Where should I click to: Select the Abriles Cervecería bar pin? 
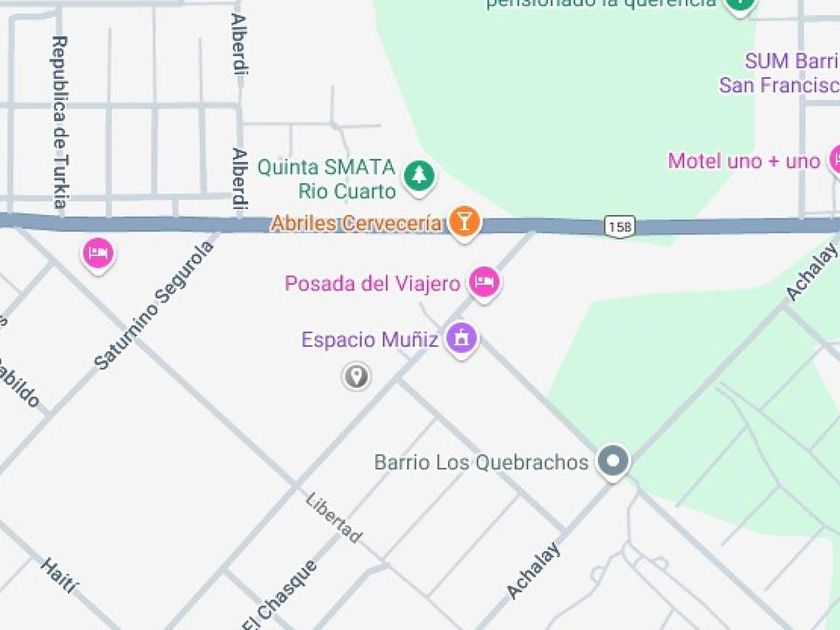[x=463, y=221]
